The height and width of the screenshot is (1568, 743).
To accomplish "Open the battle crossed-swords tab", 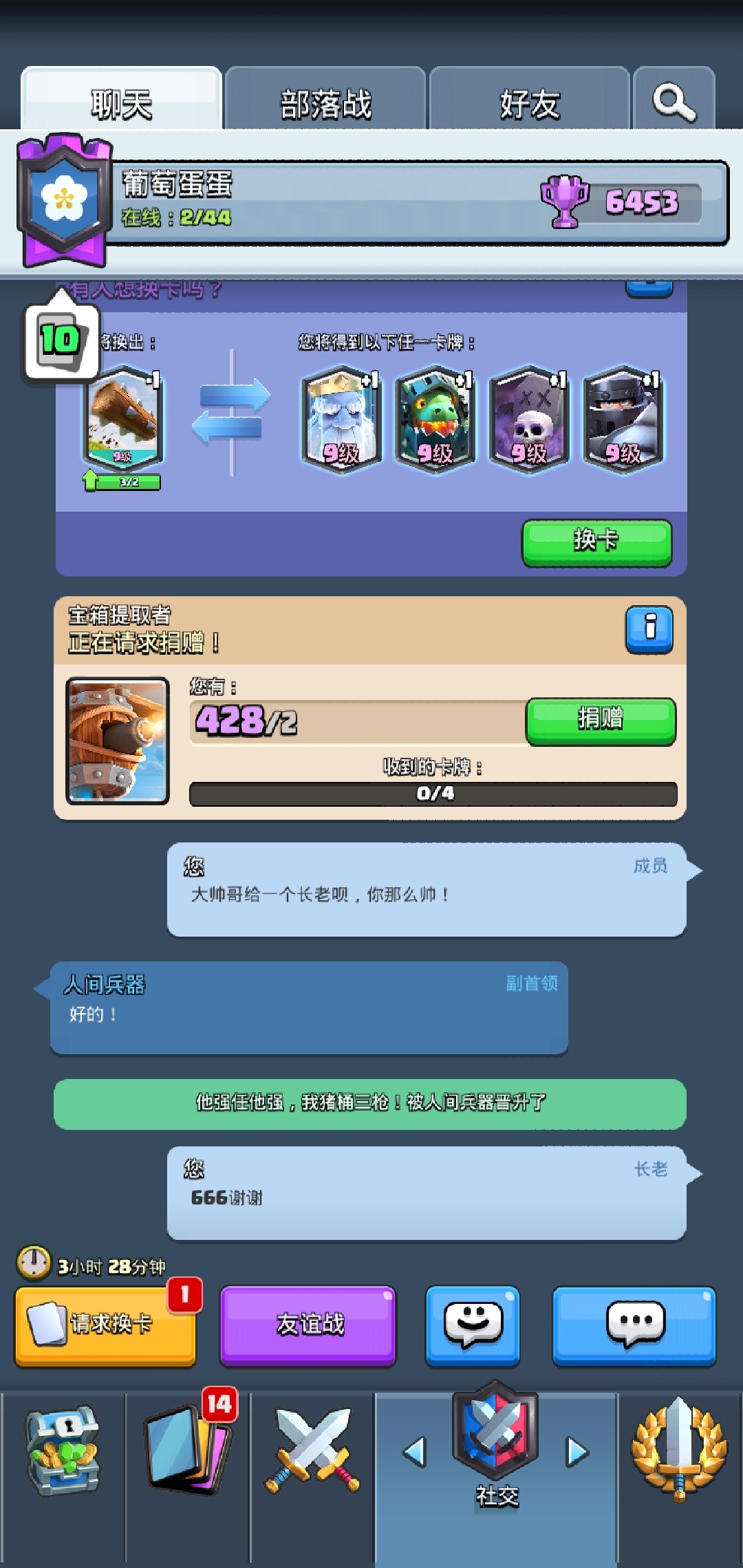I will [312, 1451].
